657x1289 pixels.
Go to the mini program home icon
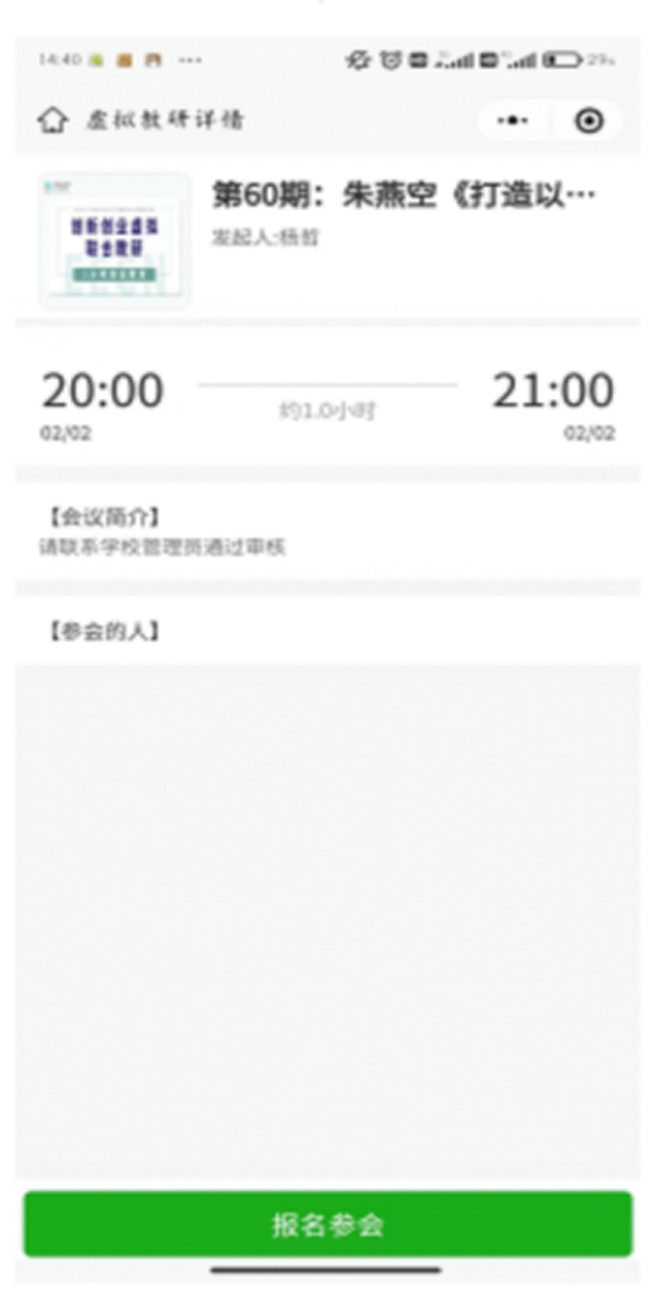pyautogui.click(x=52, y=121)
